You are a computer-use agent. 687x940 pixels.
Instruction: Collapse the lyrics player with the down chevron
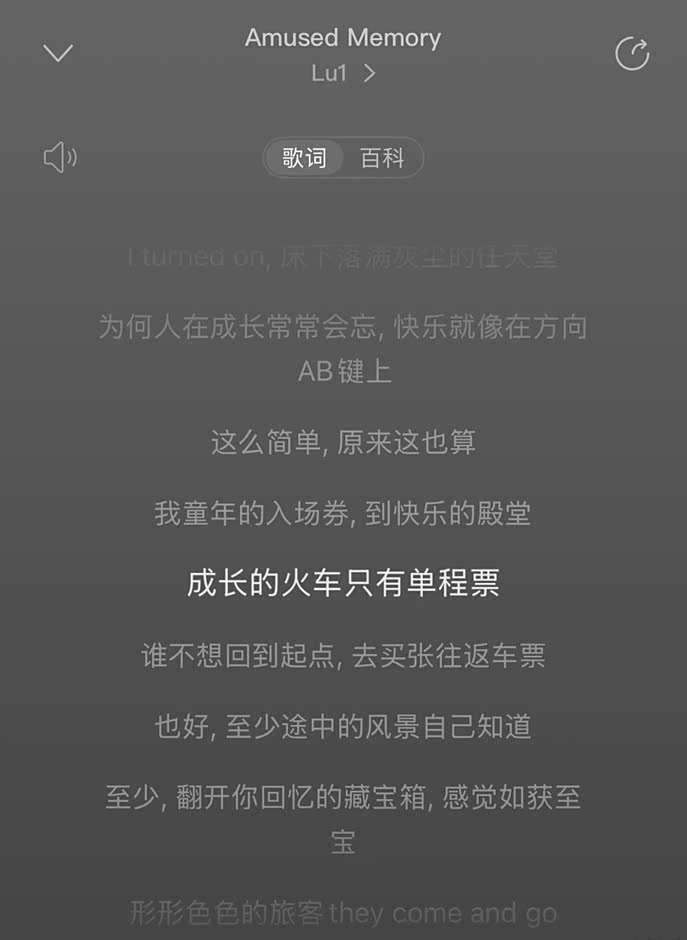(58, 53)
